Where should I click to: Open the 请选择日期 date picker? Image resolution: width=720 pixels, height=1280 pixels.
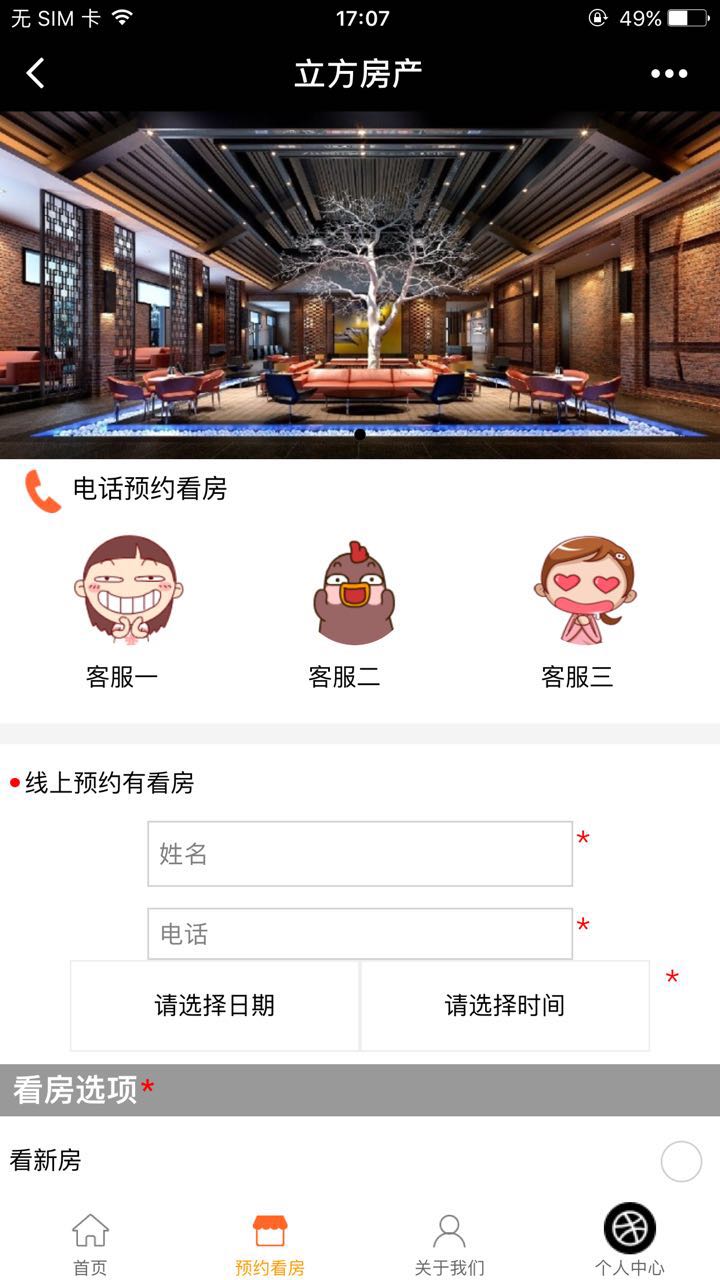pos(215,1006)
